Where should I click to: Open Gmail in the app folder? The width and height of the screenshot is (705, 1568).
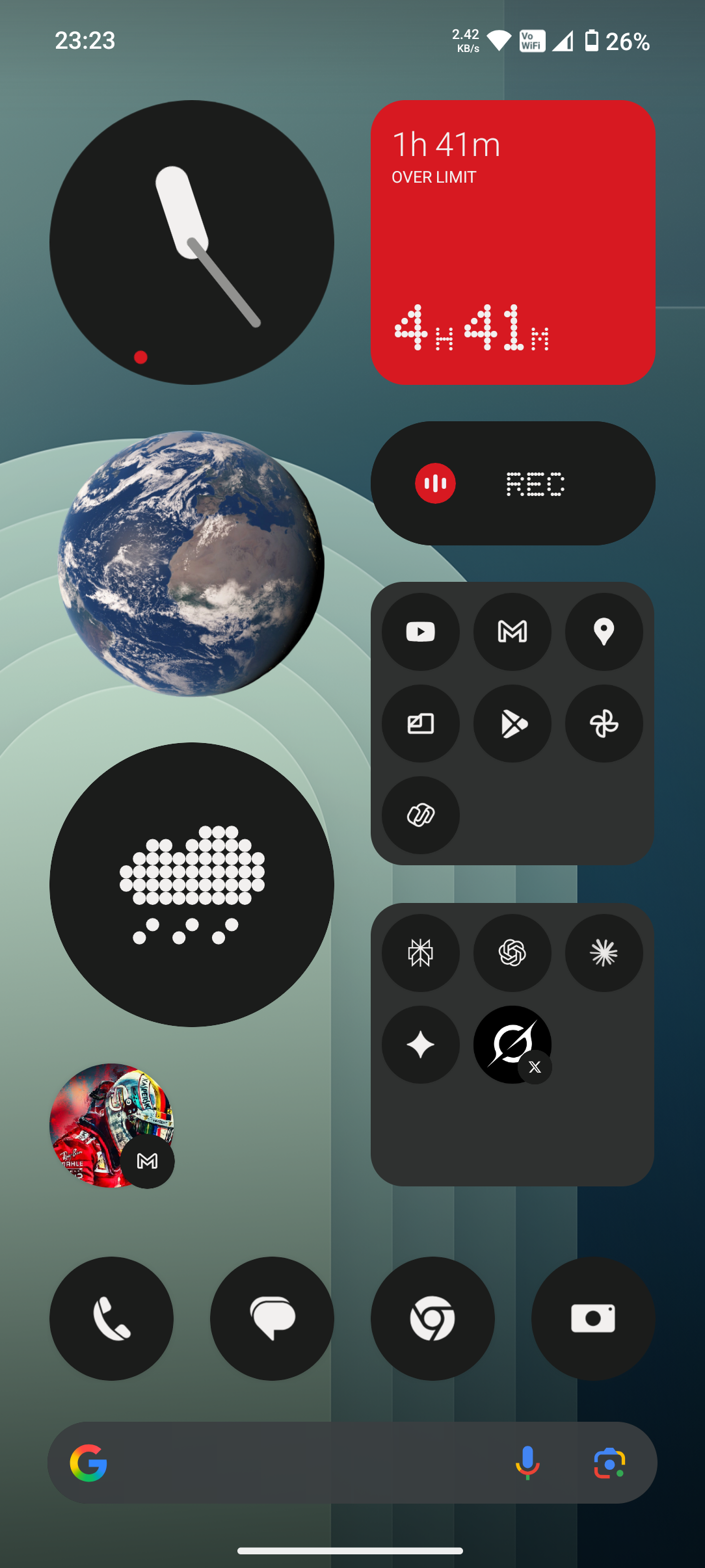(x=512, y=632)
